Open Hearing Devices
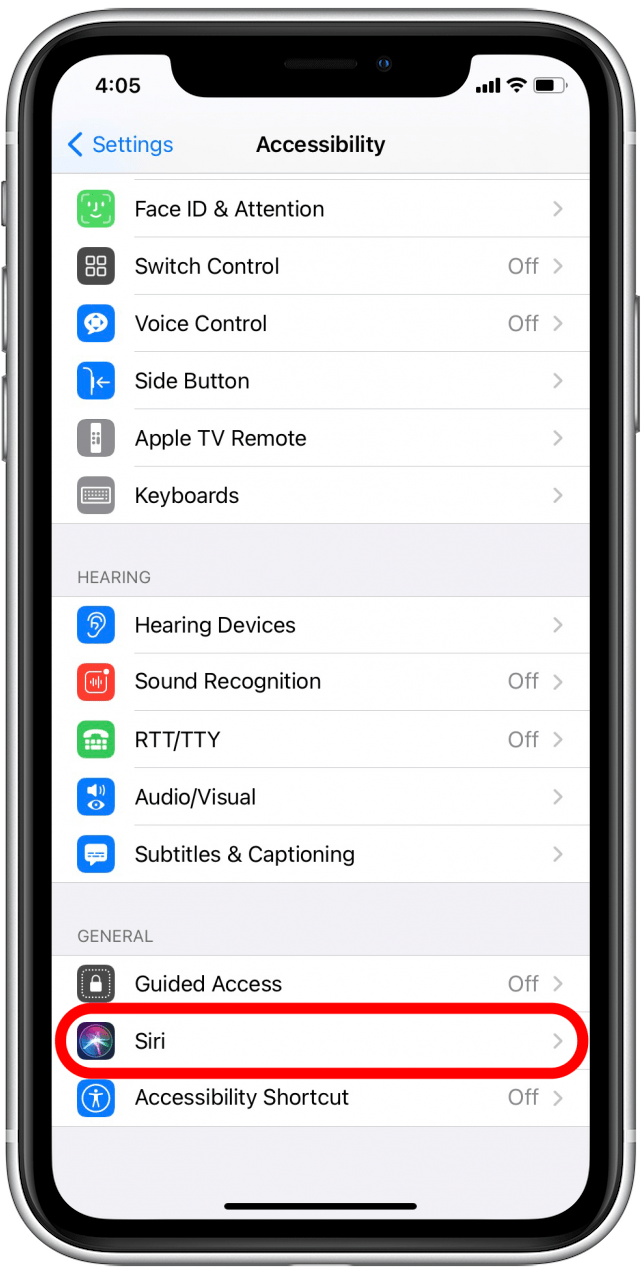Viewport: 642px width, 1274px height. pos(320,625)
